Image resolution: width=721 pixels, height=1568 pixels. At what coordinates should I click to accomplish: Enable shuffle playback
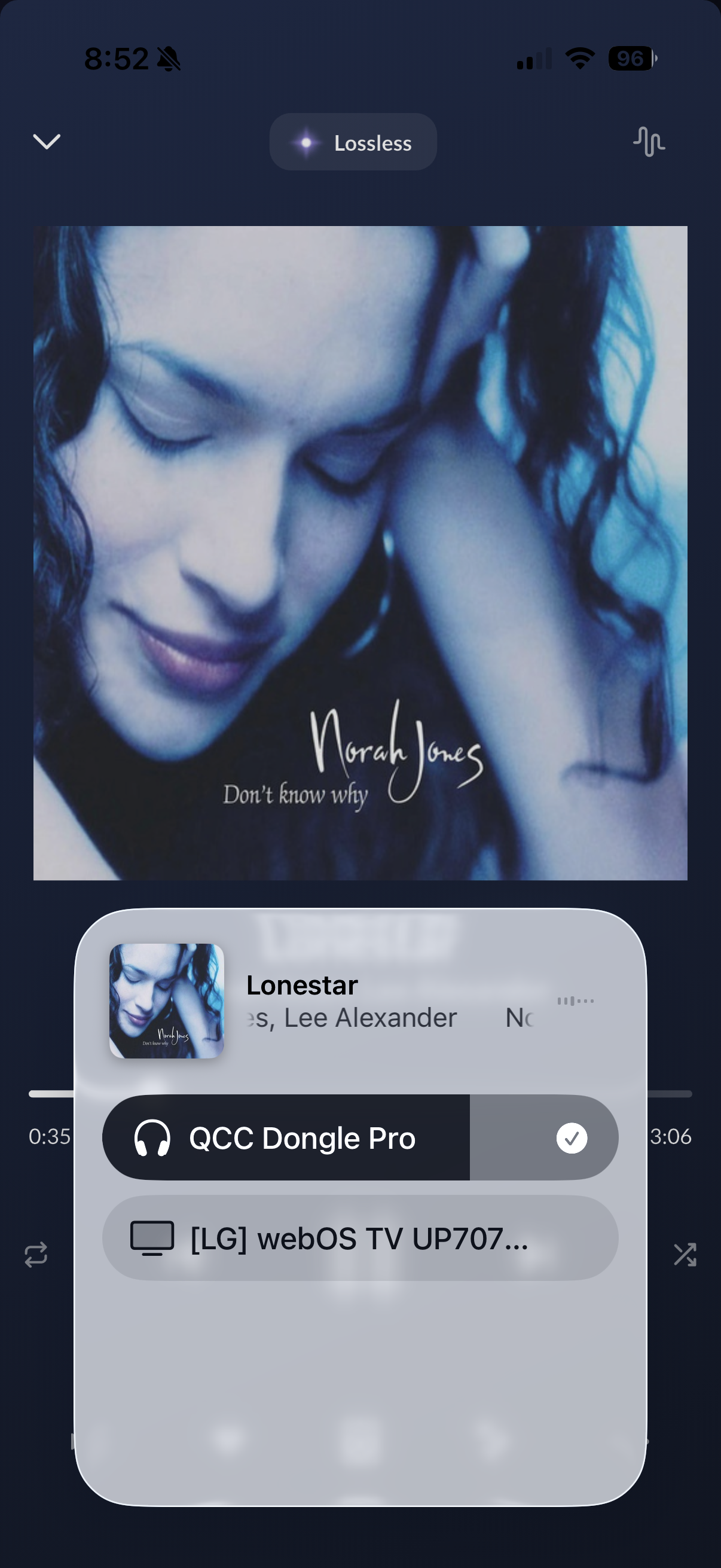click(x=685, y=1254)
